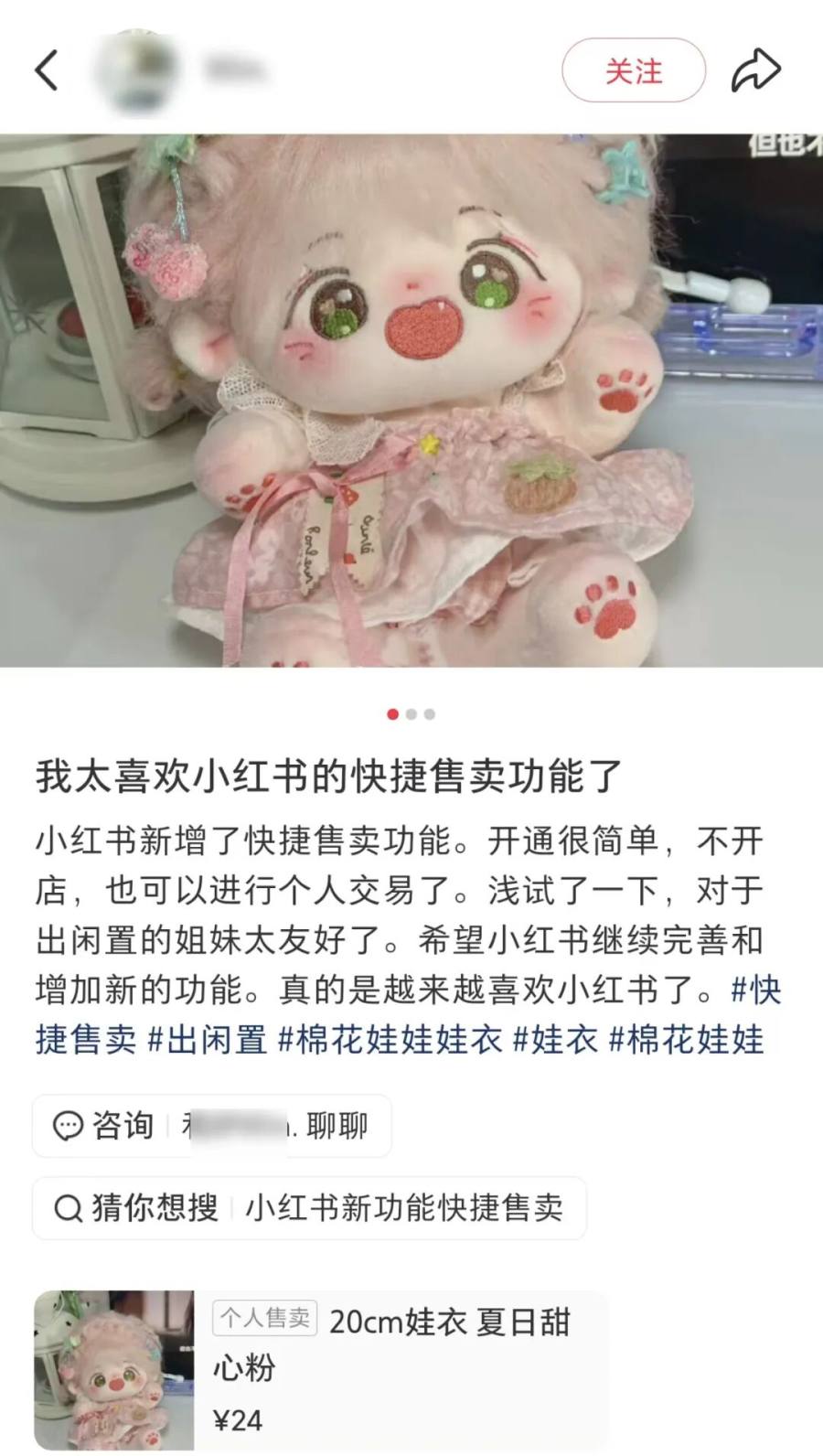This screenshot has width=823, height=1456.
Task: Open hashtag #棉花娃娃
Action: coord(686,1040)
